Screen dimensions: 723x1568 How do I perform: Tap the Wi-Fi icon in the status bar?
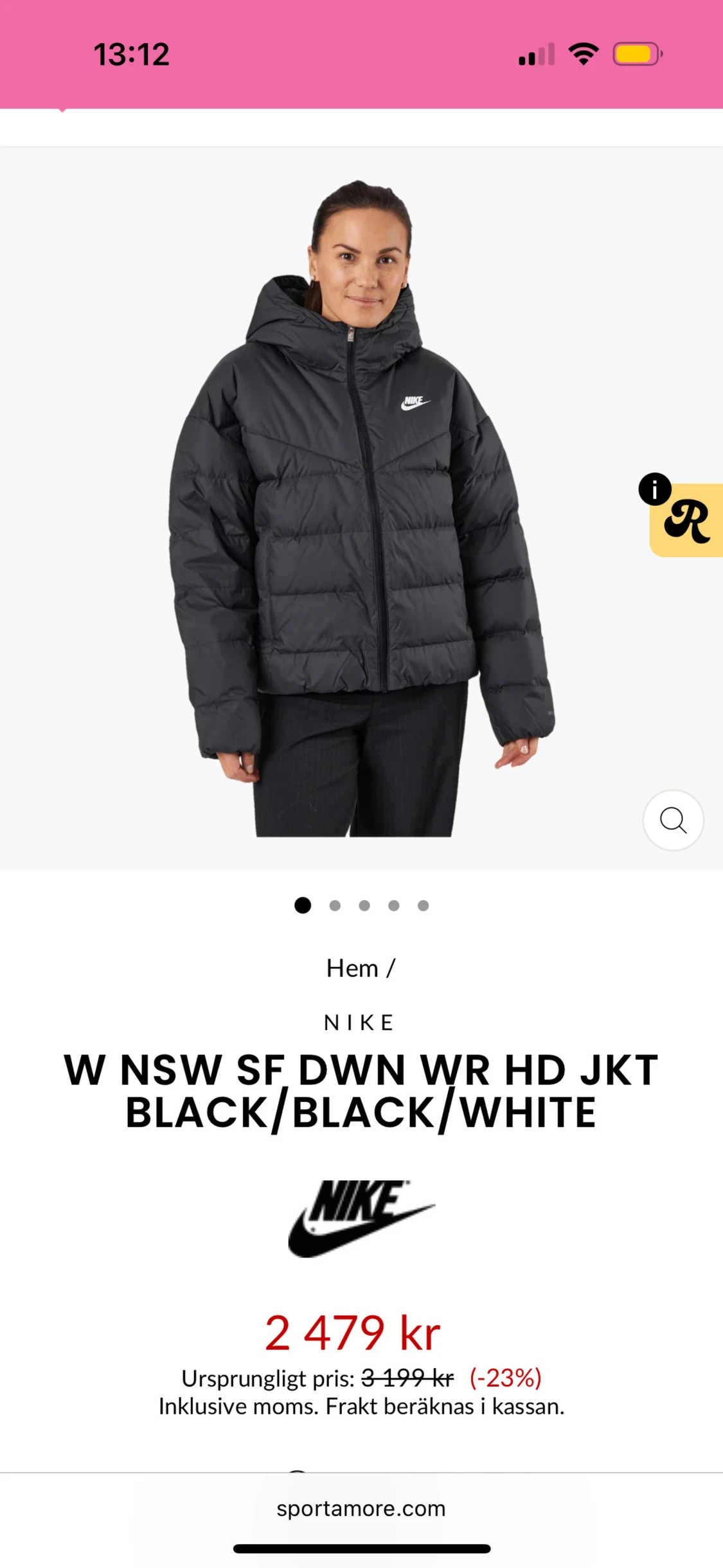pyautogui.click(x=582, y=55)
